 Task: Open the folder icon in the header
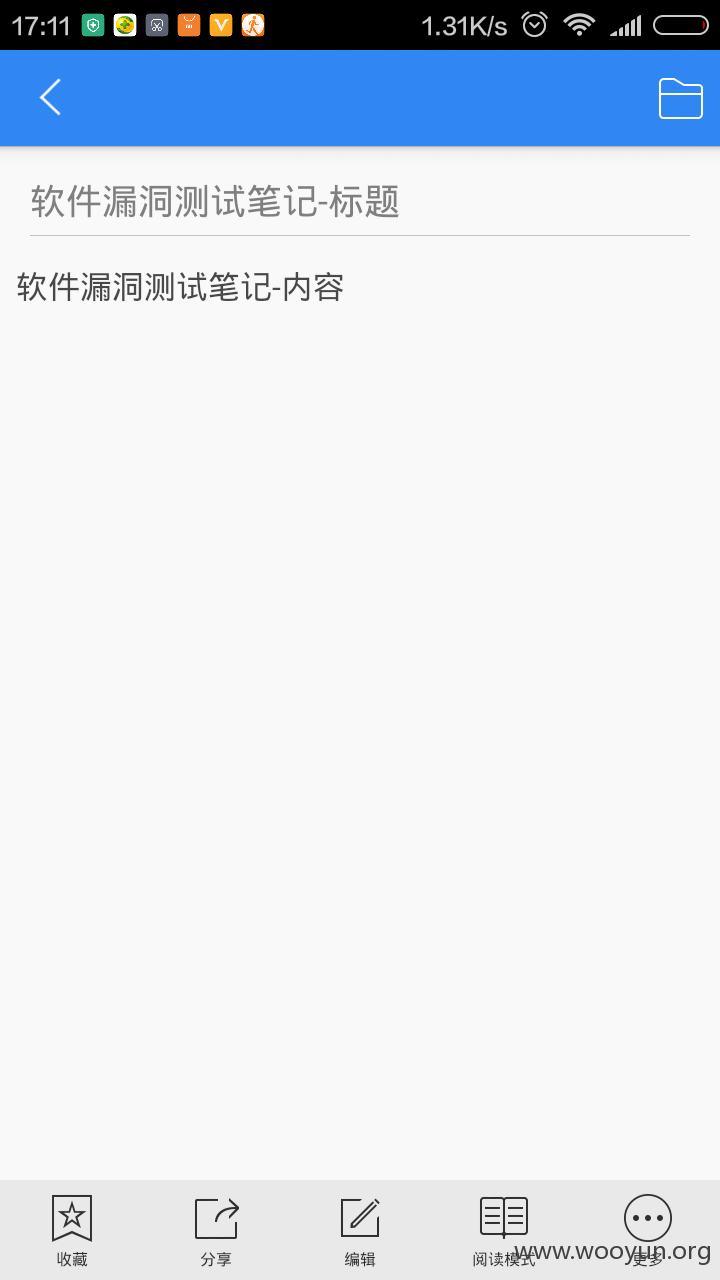click(681, 98)
